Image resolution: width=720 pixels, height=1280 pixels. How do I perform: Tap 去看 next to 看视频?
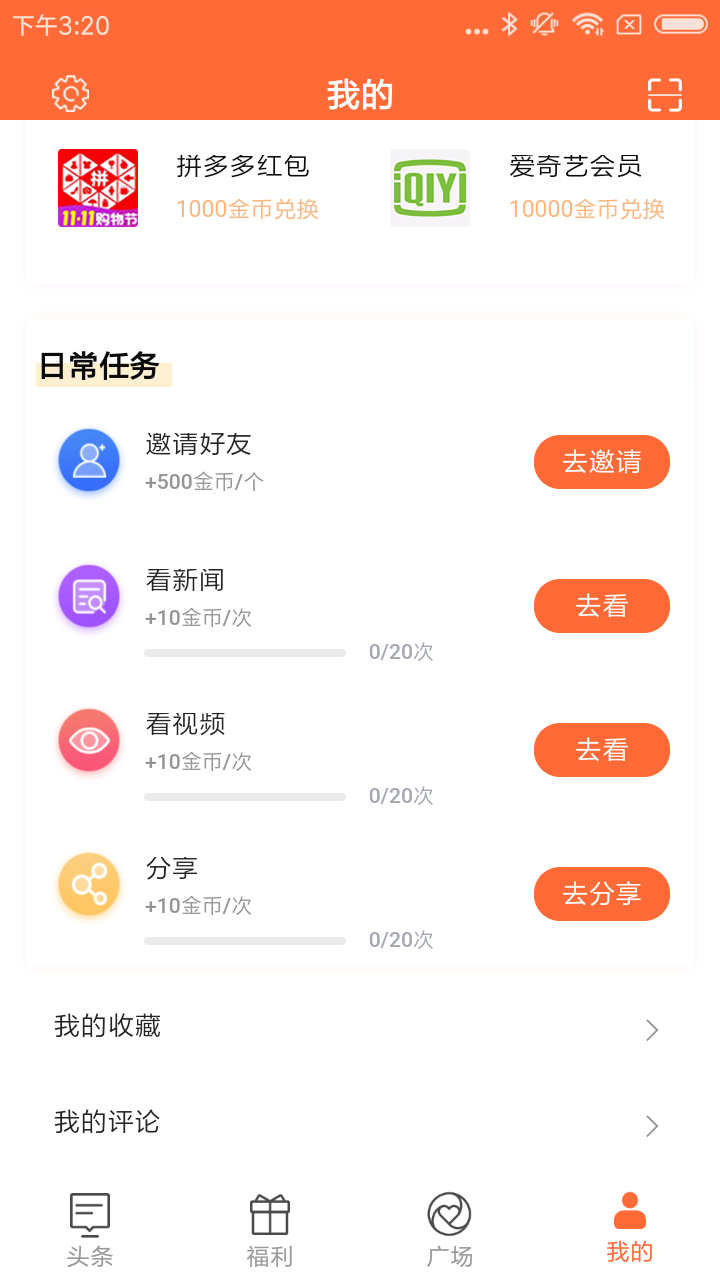(x=602, y=750)
